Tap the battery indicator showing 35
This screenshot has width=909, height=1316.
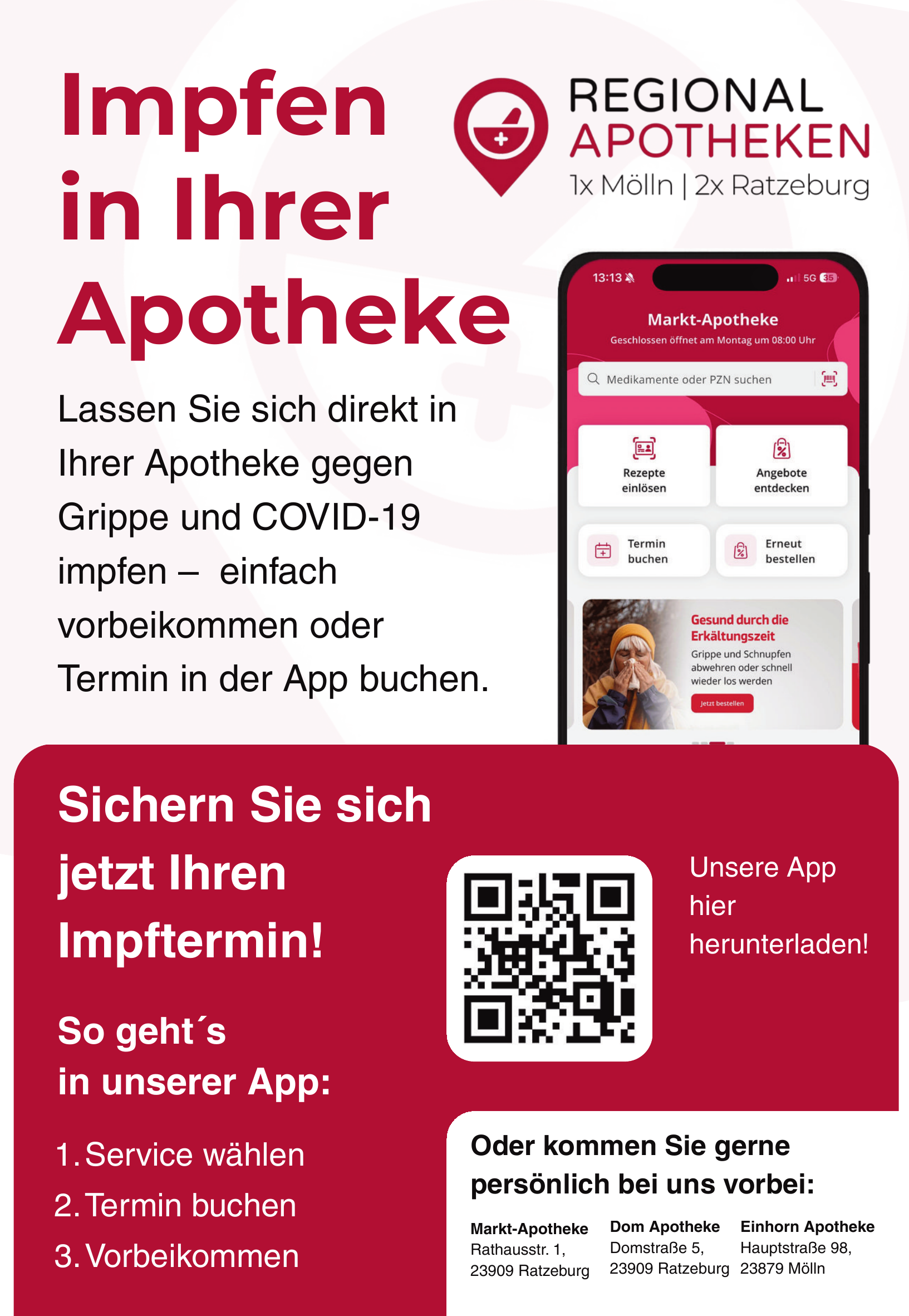point(829,278)
